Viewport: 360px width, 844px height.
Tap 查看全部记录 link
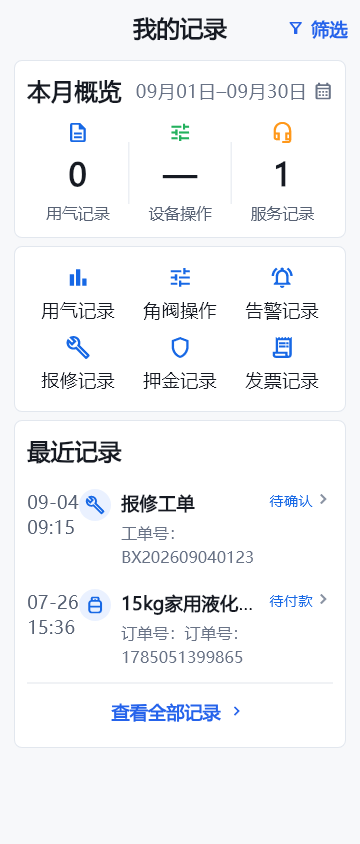[176, 712]
